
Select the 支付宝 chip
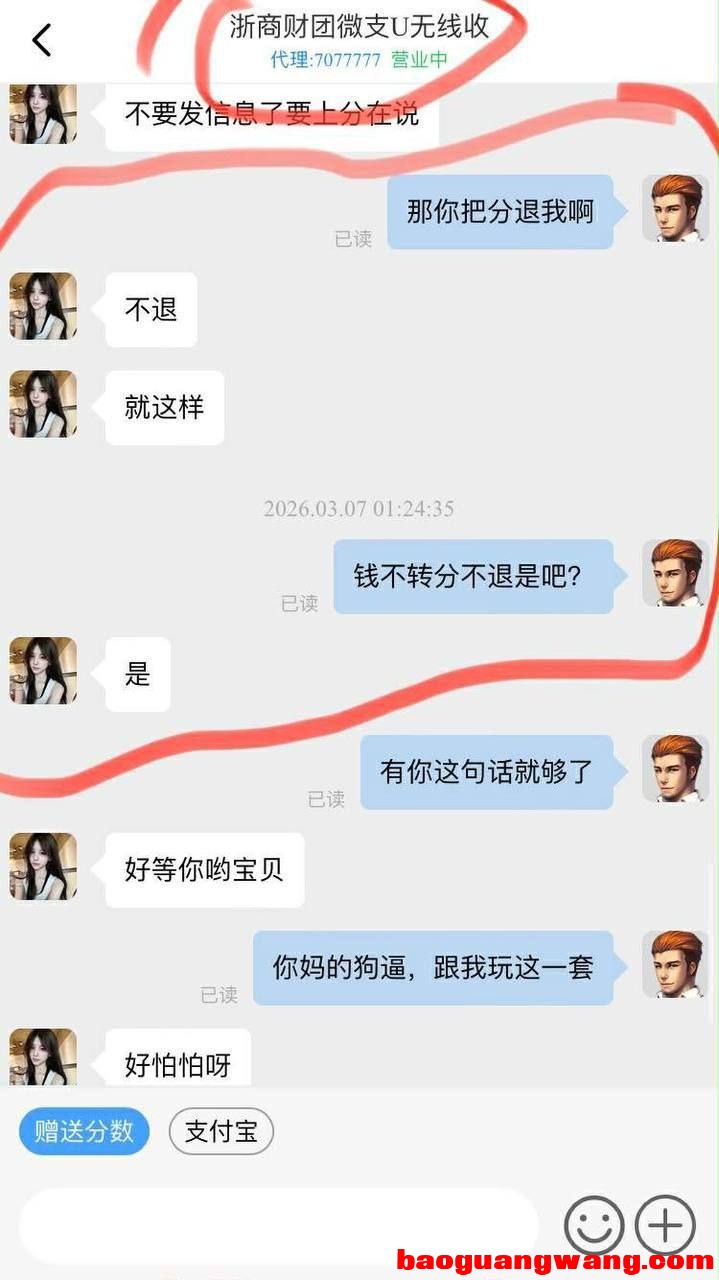pyautogui.click(x=221, y=1131)
